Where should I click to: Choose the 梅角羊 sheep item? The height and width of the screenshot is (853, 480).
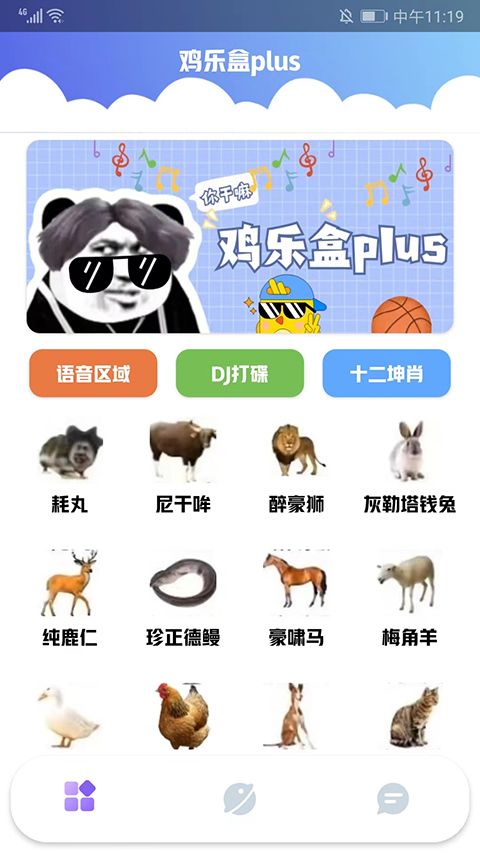click(x=410, y=599)
